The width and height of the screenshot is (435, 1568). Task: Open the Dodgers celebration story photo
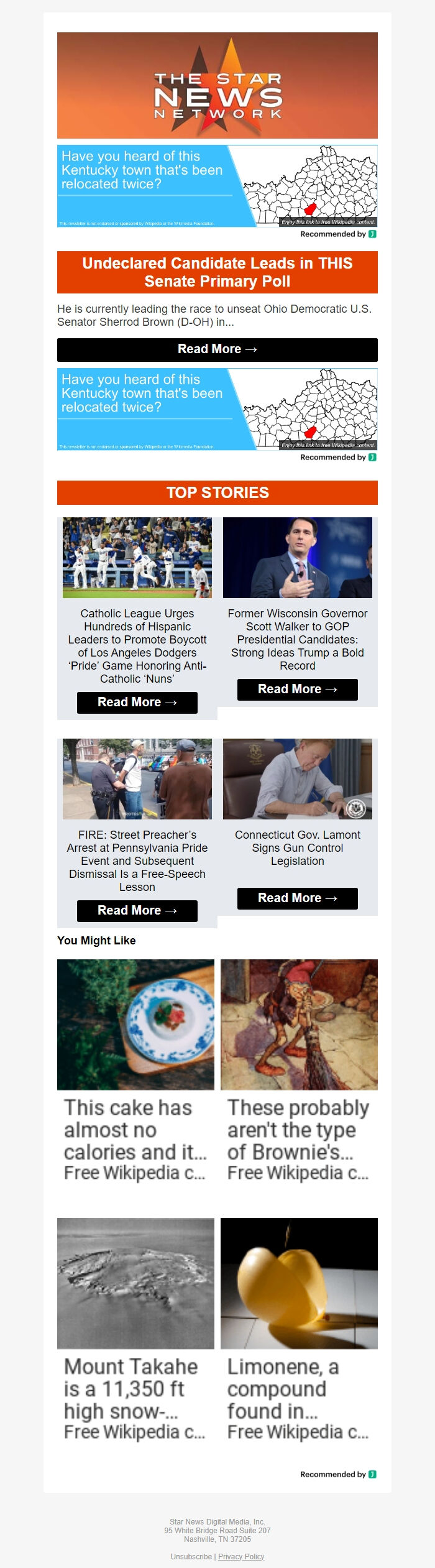tap(137, 558)
